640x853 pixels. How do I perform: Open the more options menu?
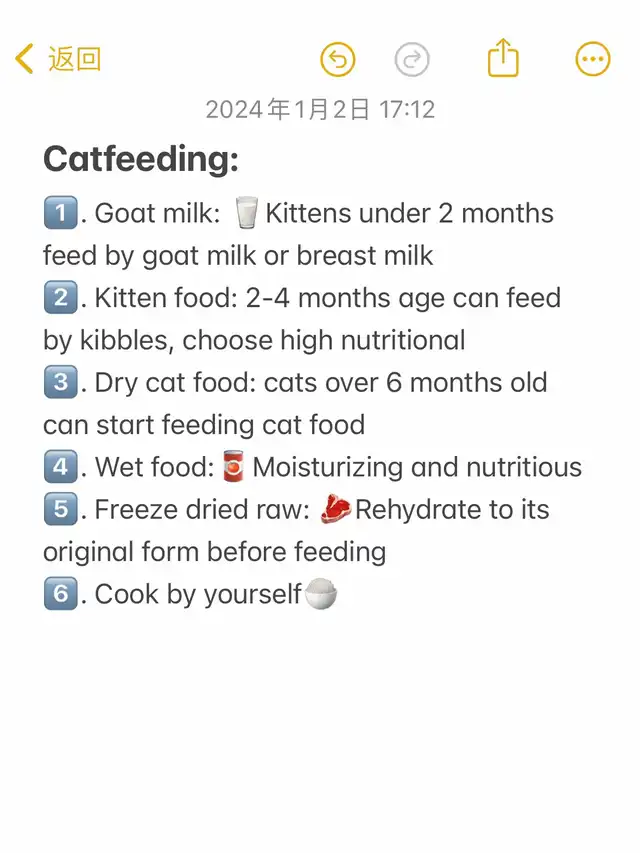(x=593, y=60)
